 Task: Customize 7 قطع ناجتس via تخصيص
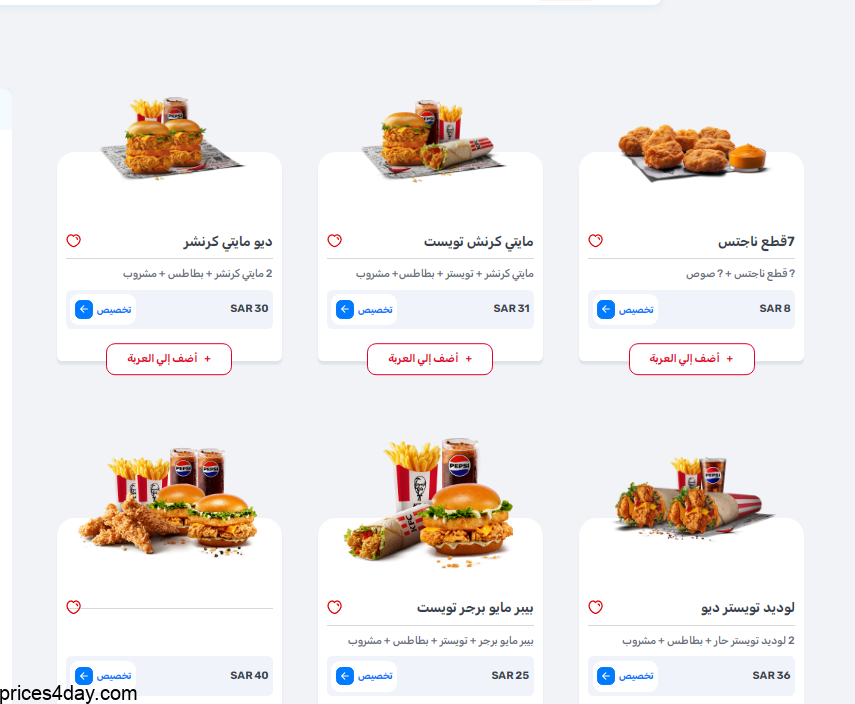pyautogui.click(x=627, y=310)
